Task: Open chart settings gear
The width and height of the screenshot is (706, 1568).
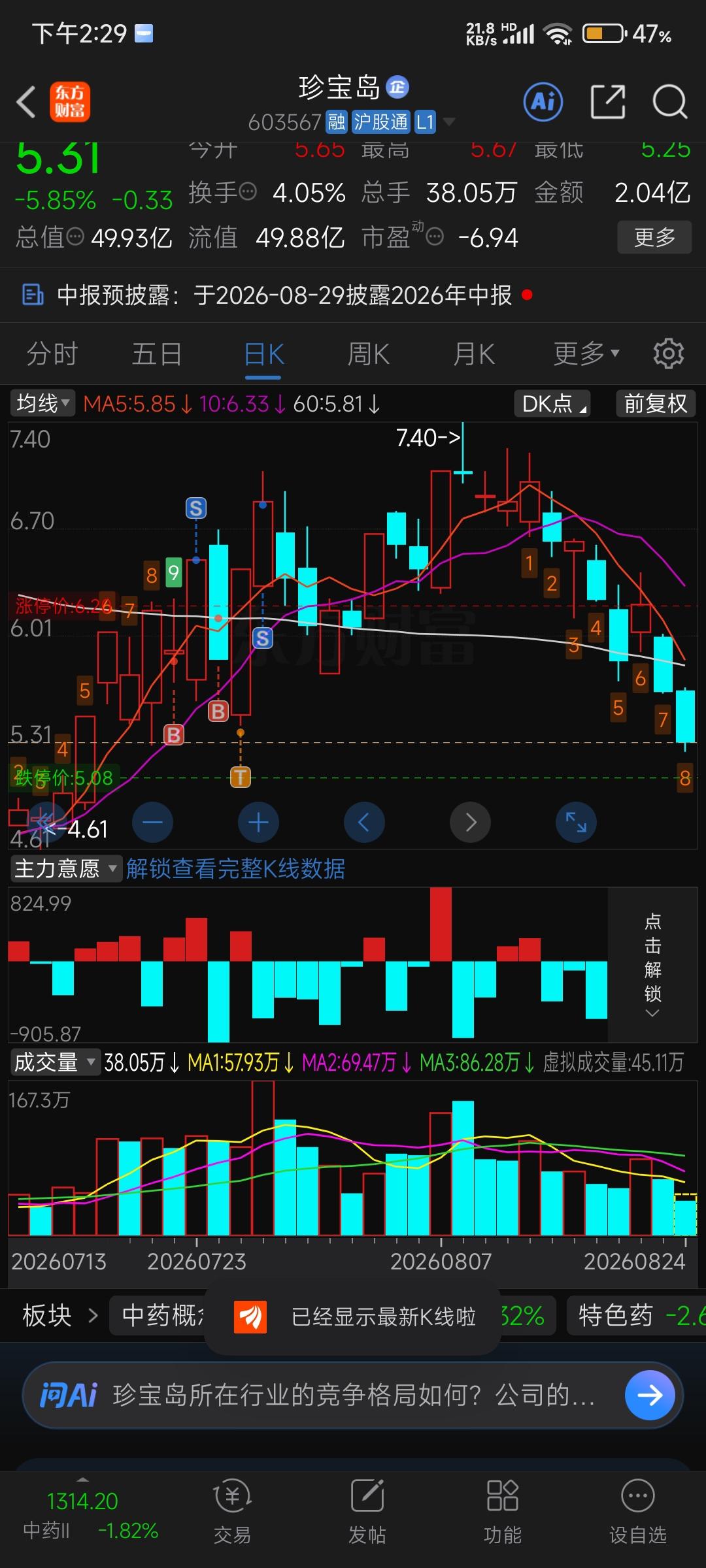Action: pyautogui.click(x=668, y=354)
